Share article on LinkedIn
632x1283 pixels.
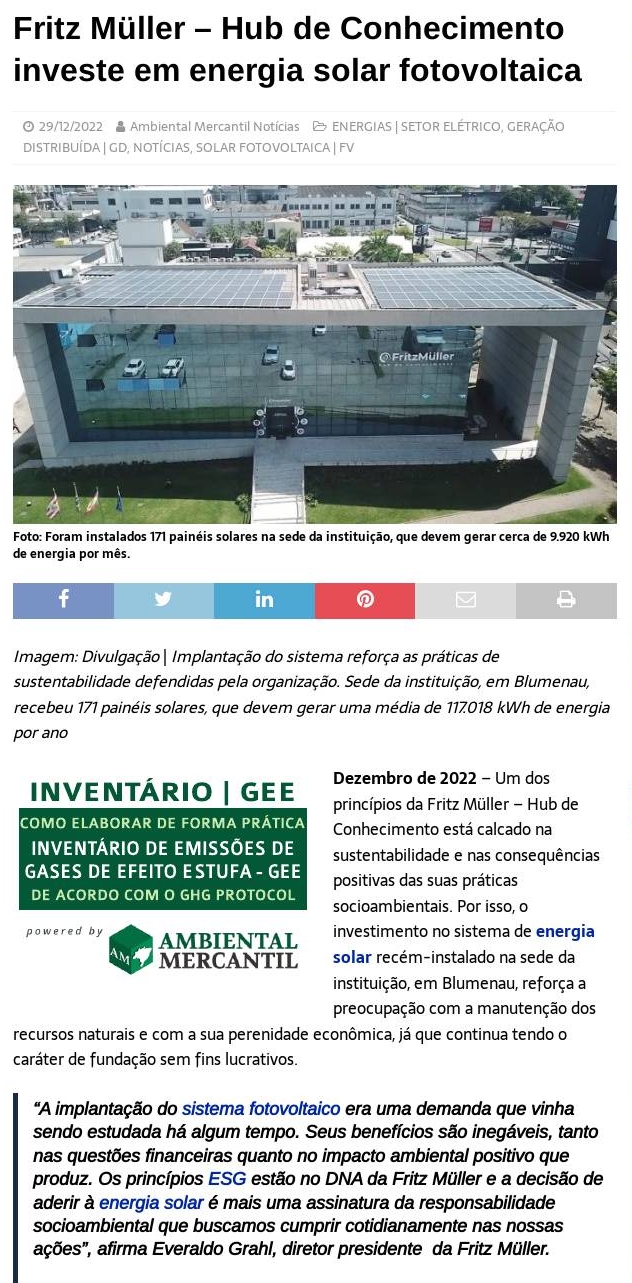click(x=264, y=600)
